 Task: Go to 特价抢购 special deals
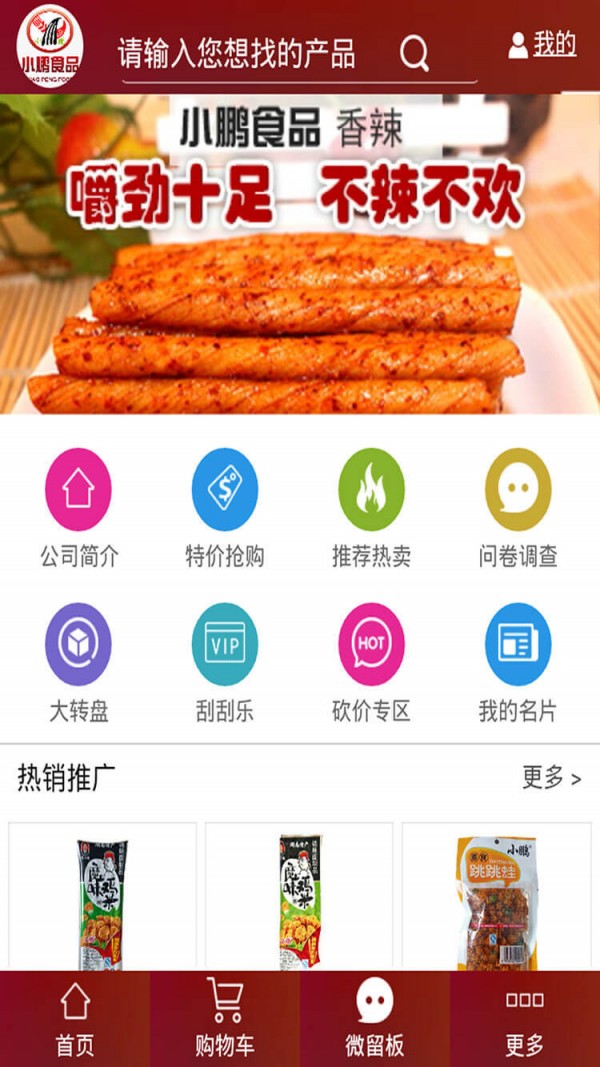pyautogui.click(x=225, y=508)
